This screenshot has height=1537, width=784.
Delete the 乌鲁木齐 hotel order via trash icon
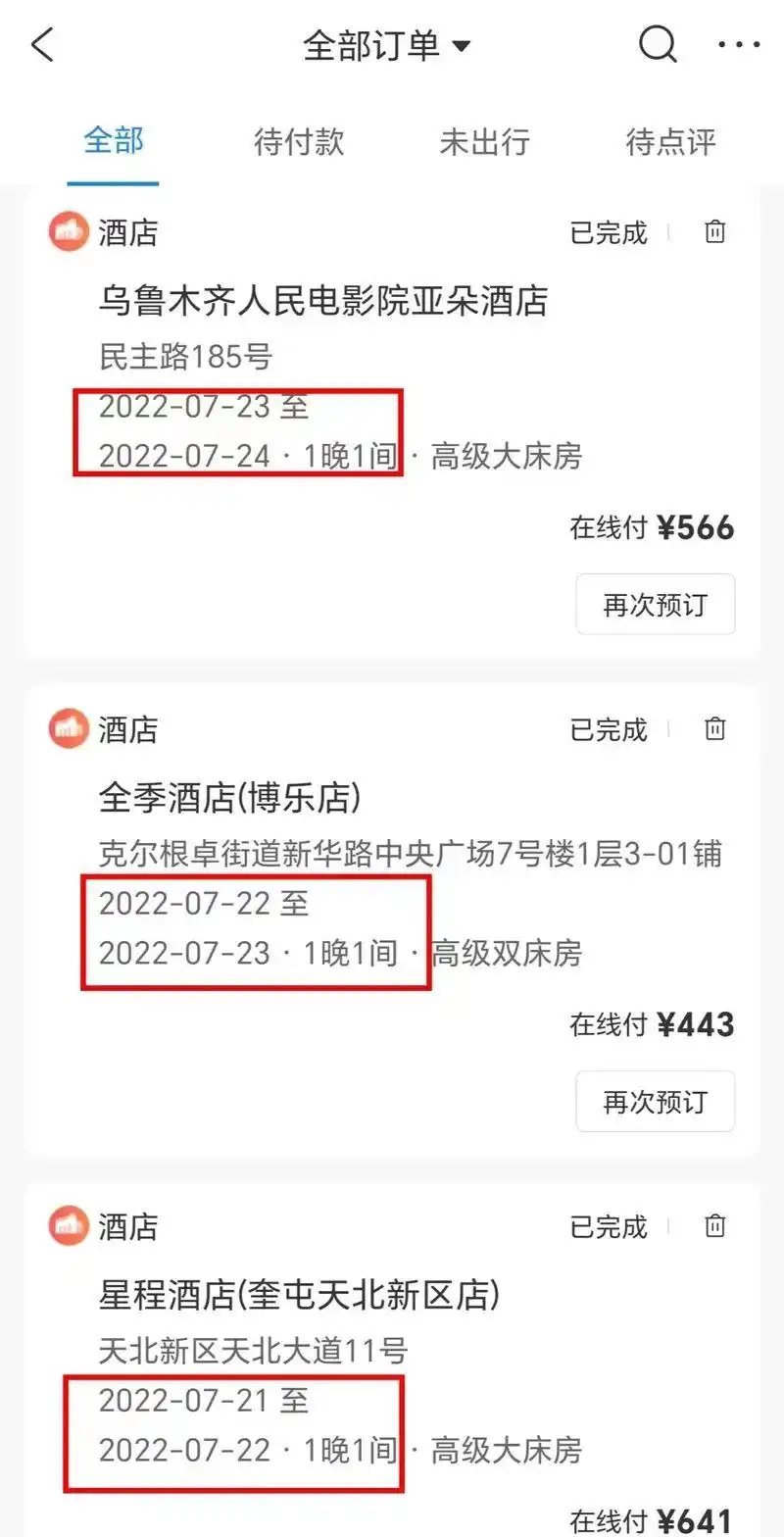point(715,231)
